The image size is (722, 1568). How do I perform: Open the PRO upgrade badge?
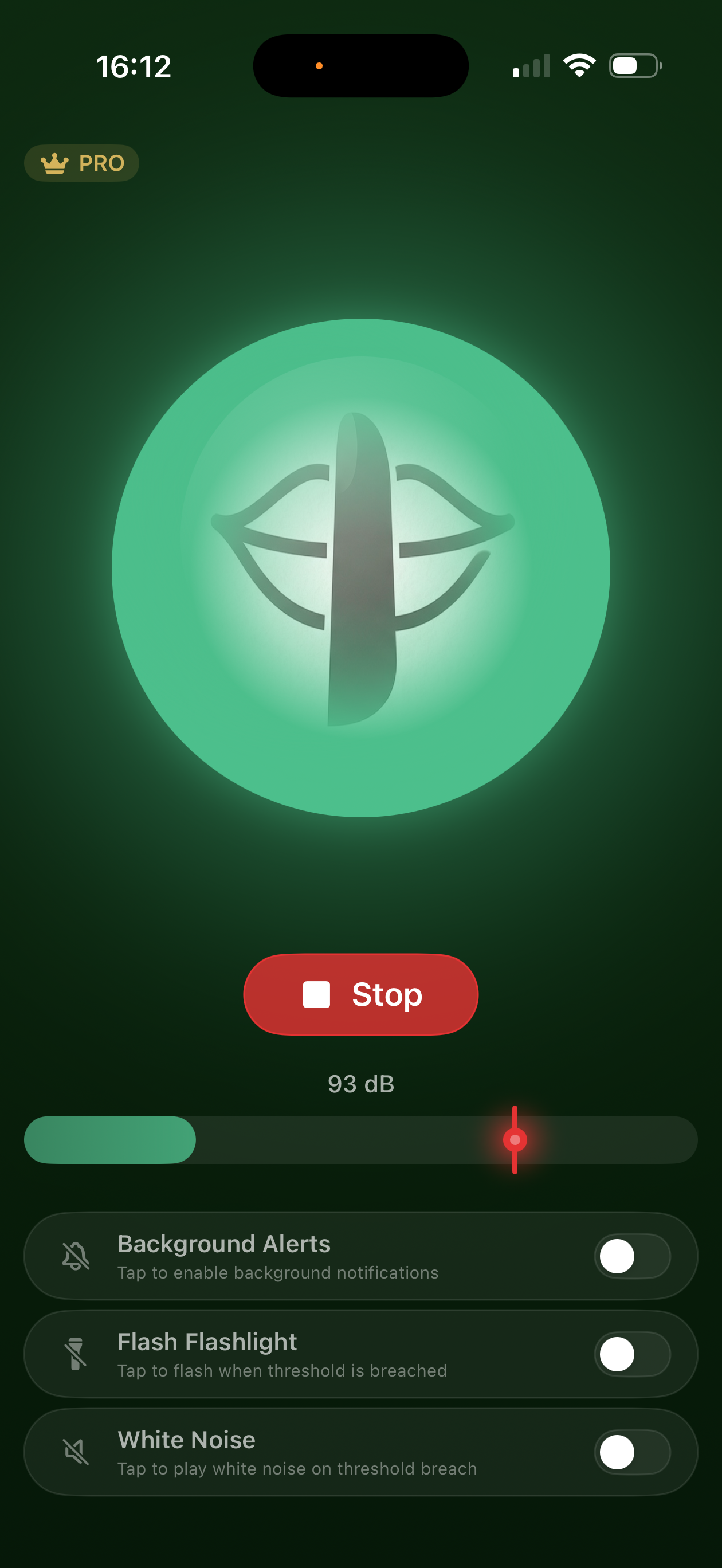tap(81, 163)
